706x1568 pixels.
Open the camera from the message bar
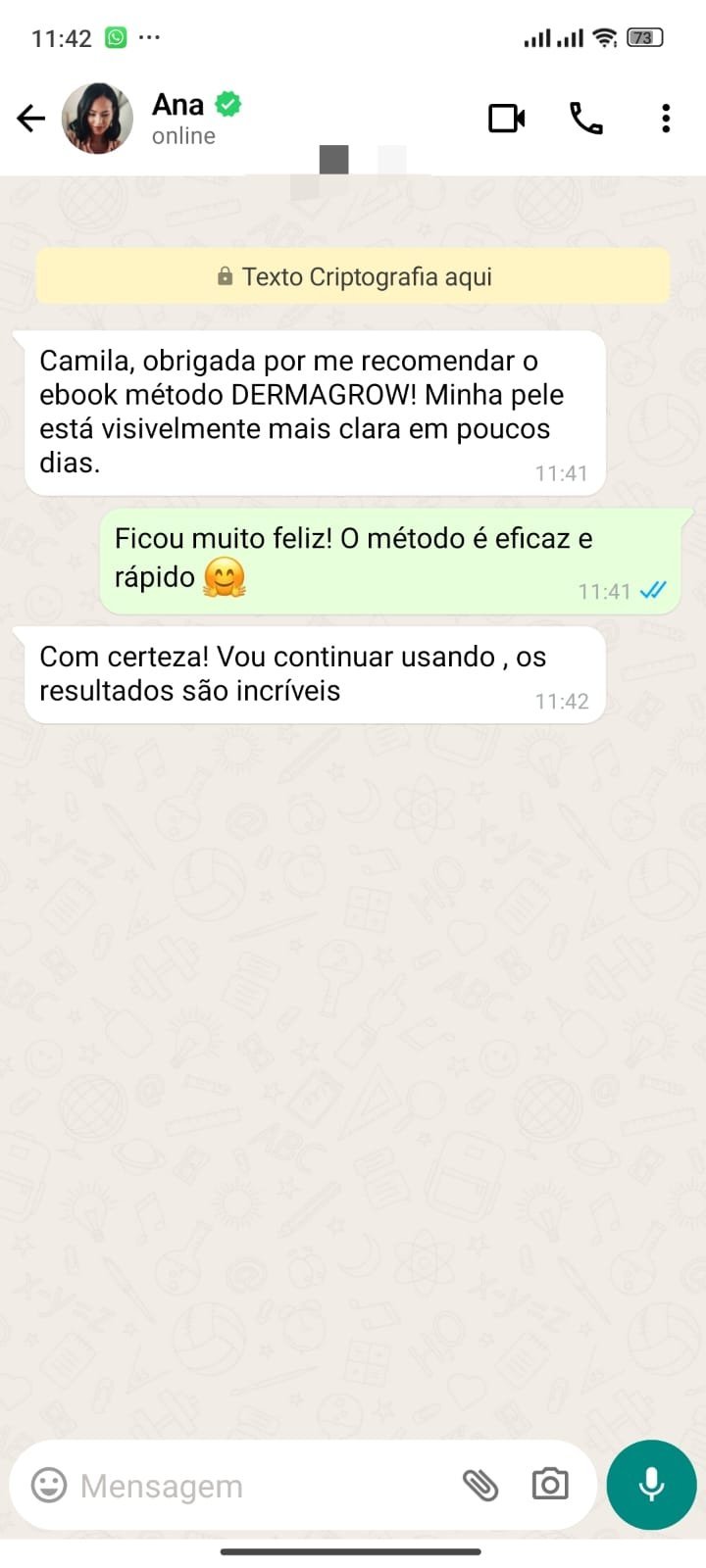549,1485
